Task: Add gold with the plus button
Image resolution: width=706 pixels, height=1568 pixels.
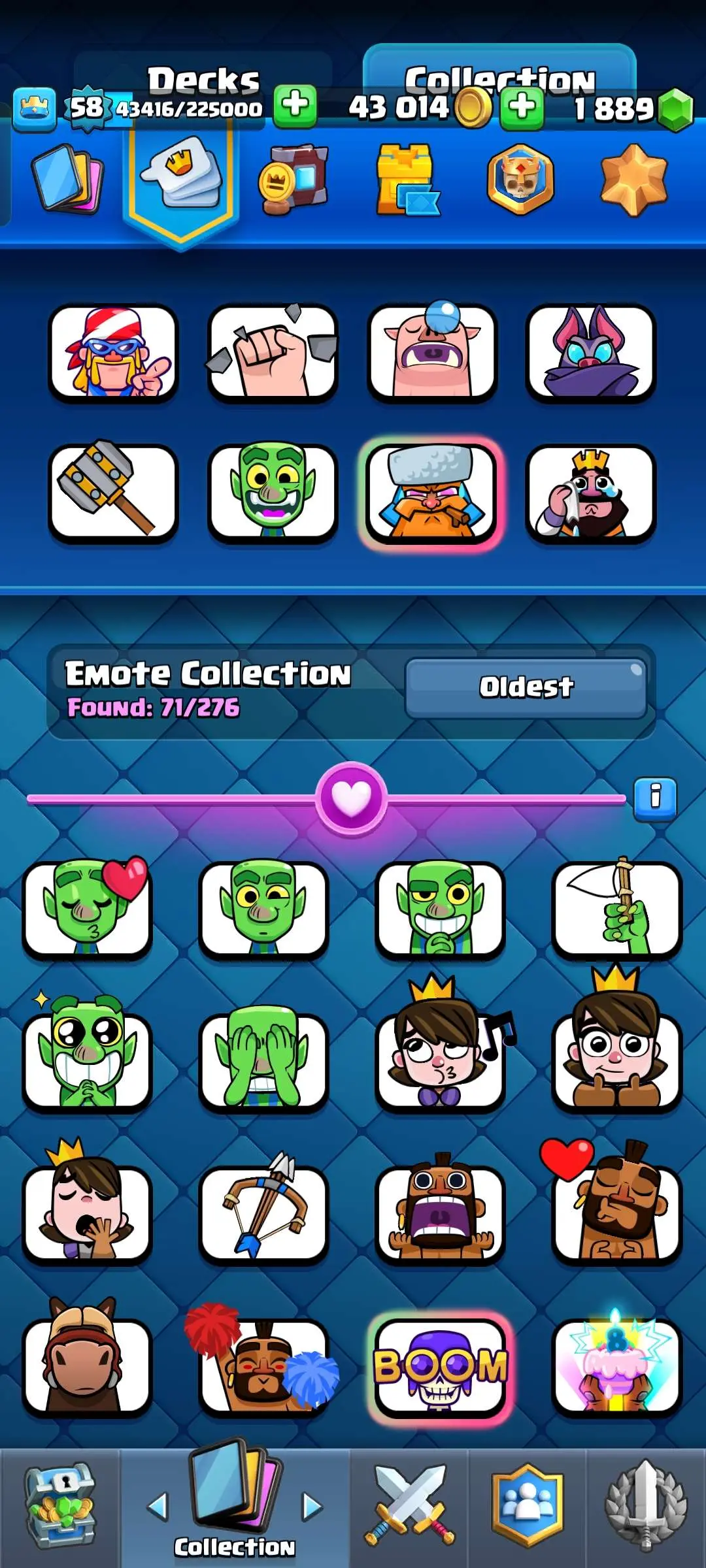Action: pyautogui.click(x=522, y=106)
